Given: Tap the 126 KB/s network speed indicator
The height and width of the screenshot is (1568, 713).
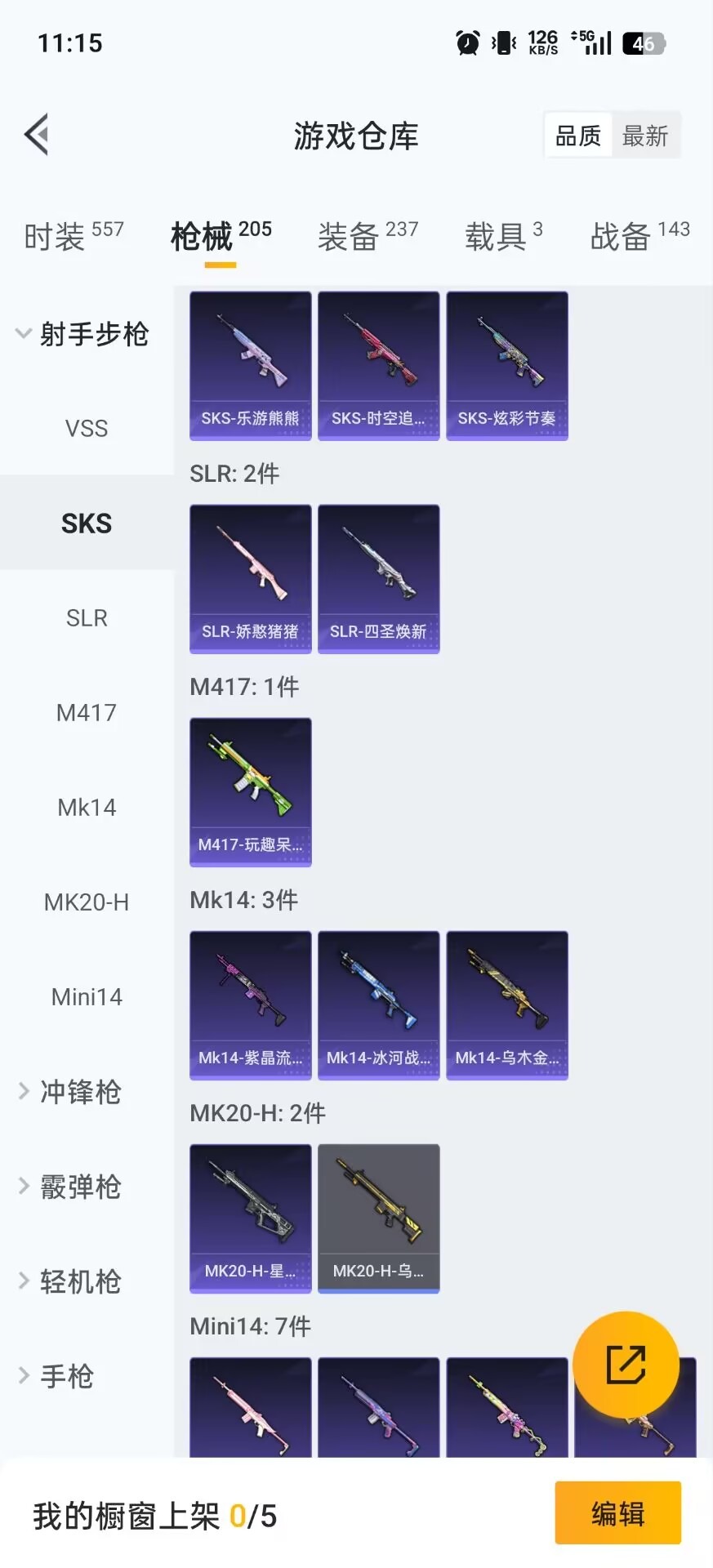Looking at the screenshot, I should point(541,42).
